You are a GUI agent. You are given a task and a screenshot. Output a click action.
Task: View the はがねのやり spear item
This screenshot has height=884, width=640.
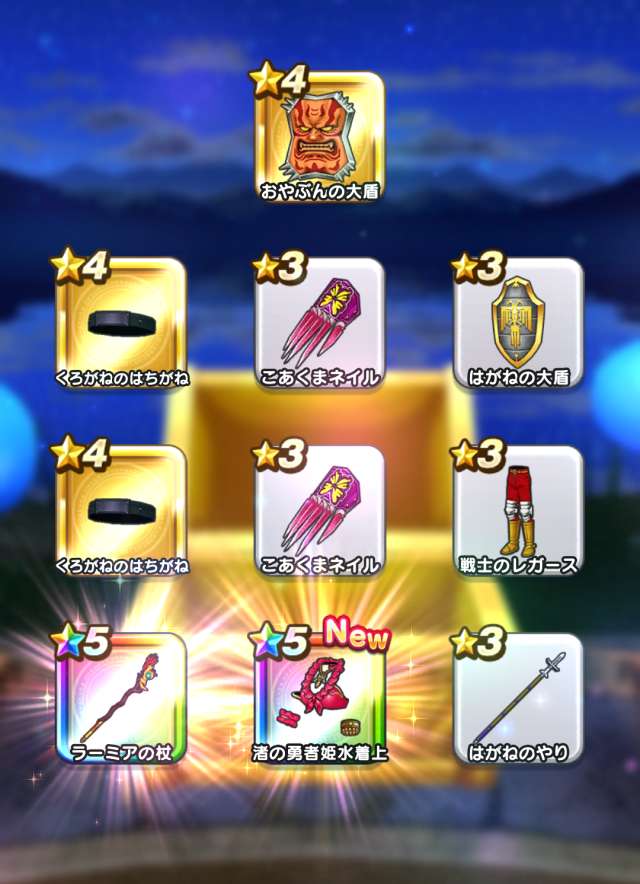(518, 699)
